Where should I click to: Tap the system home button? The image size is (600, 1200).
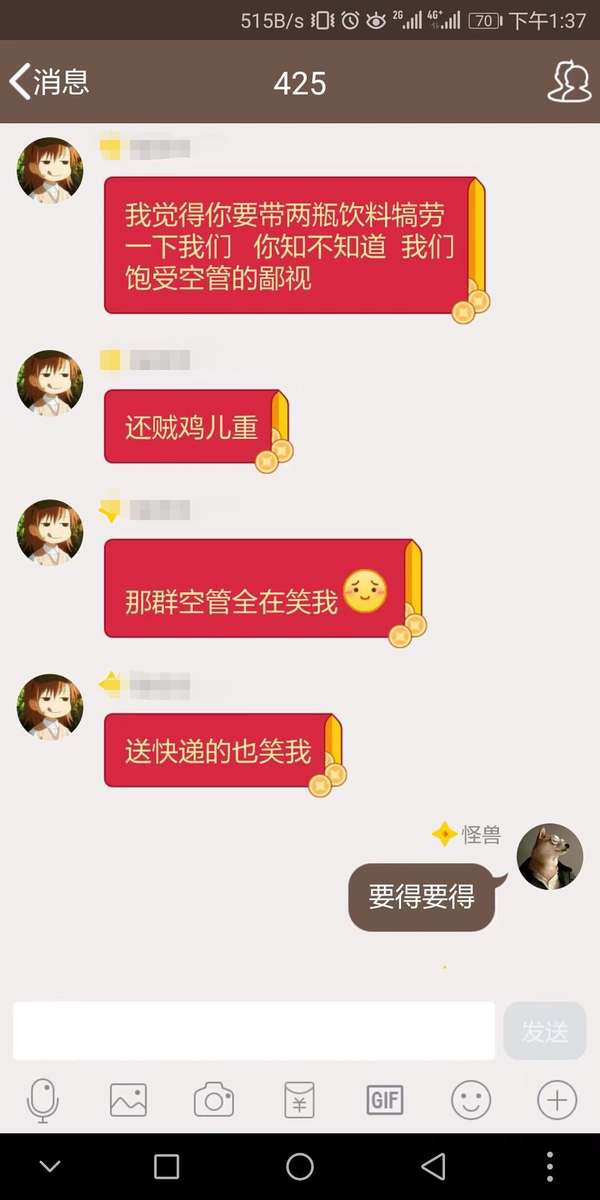(x=300, y=1166)
